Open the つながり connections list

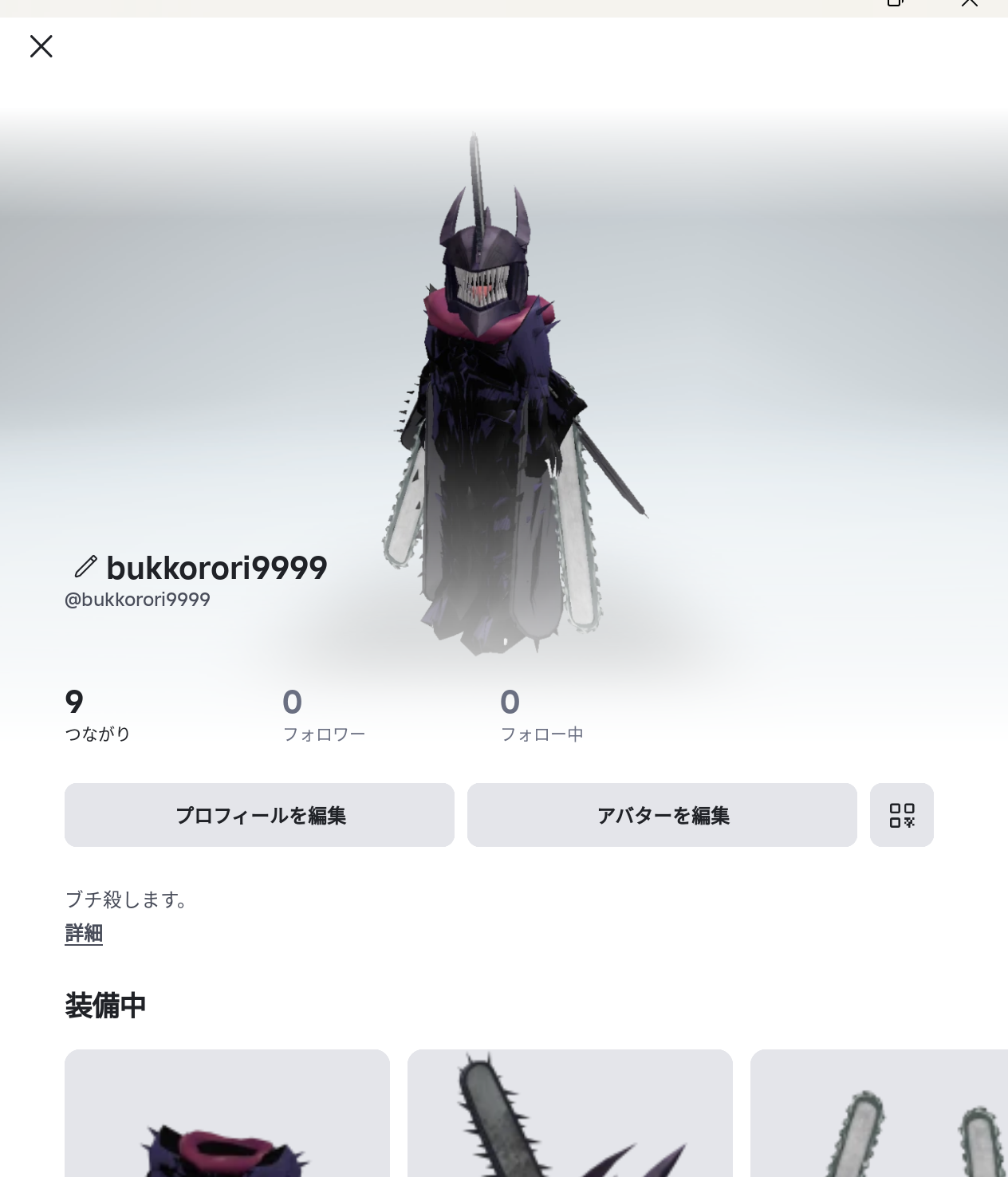(x=96, y=715)
